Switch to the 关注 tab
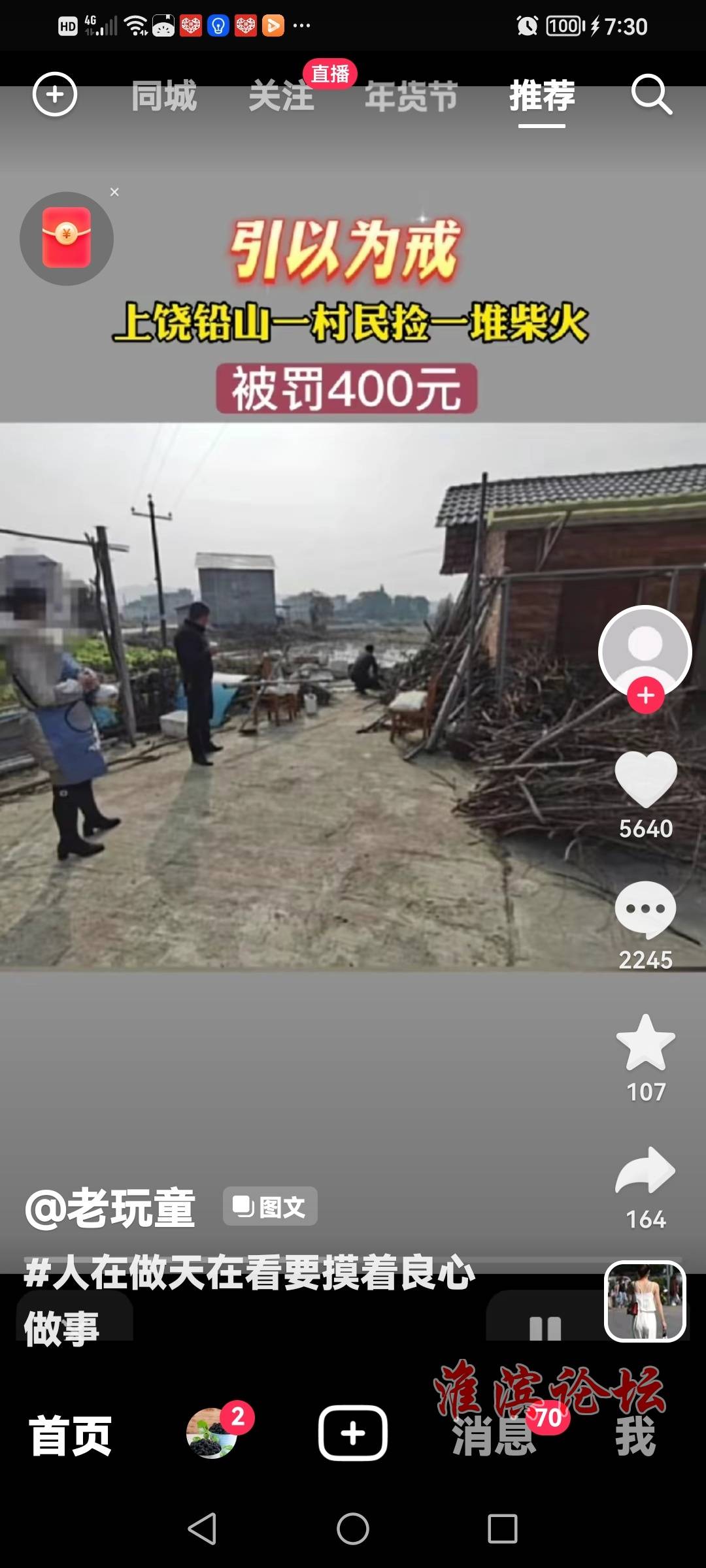The image size is (706, 1568). point(281,96)
